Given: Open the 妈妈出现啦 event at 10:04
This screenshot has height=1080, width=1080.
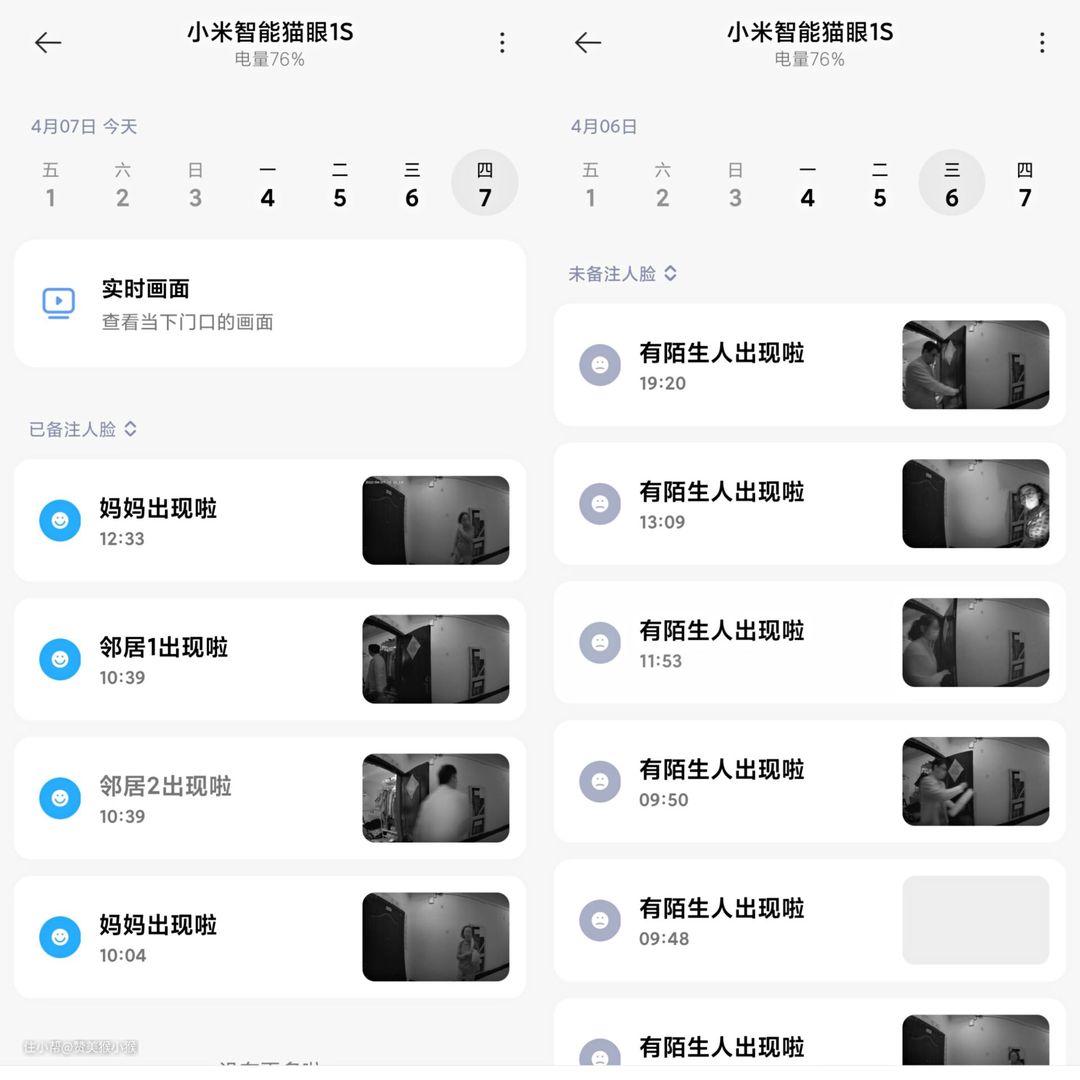Looking at the screenshot, I should [x=269, y=938].
